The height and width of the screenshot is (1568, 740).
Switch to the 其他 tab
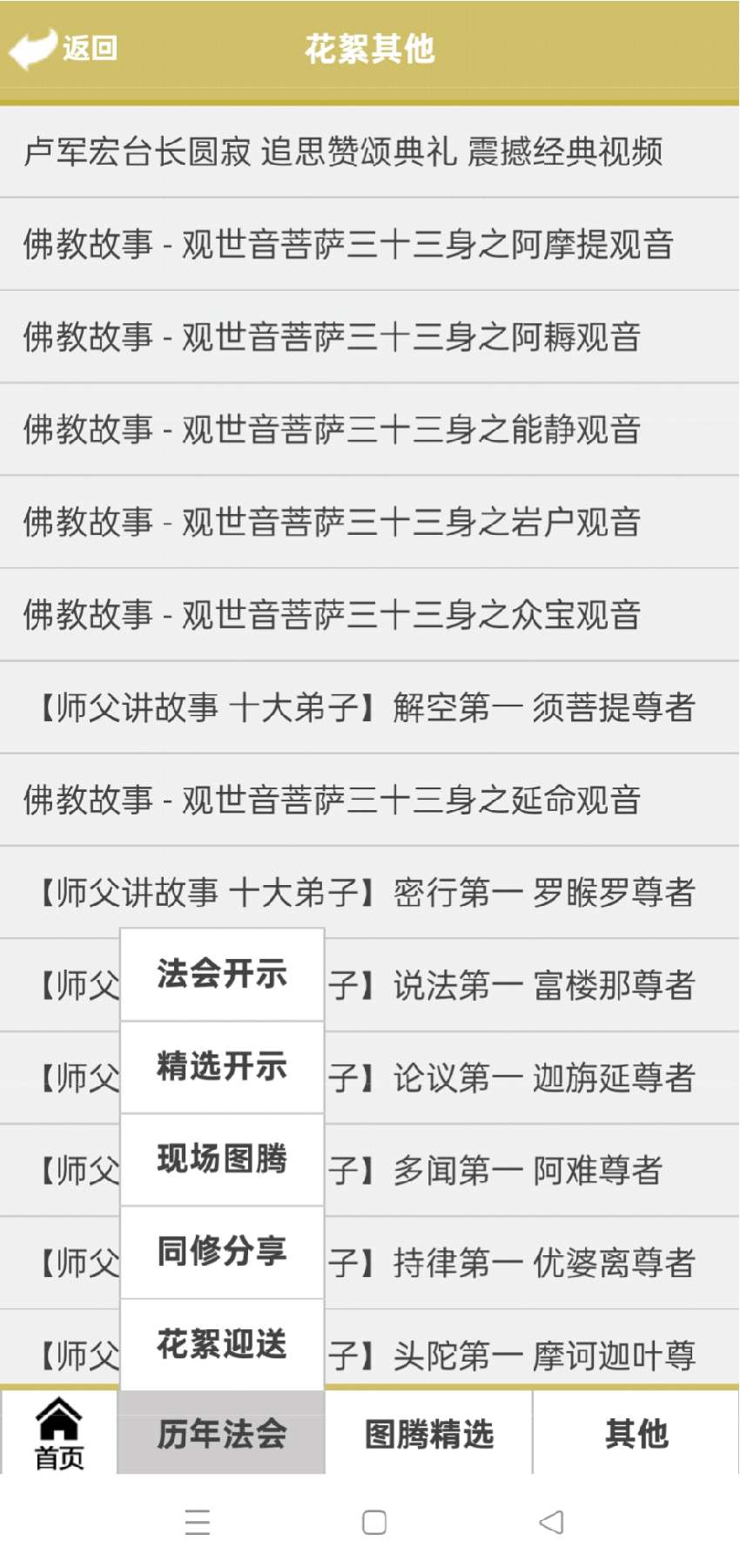tap(636, 1433)
